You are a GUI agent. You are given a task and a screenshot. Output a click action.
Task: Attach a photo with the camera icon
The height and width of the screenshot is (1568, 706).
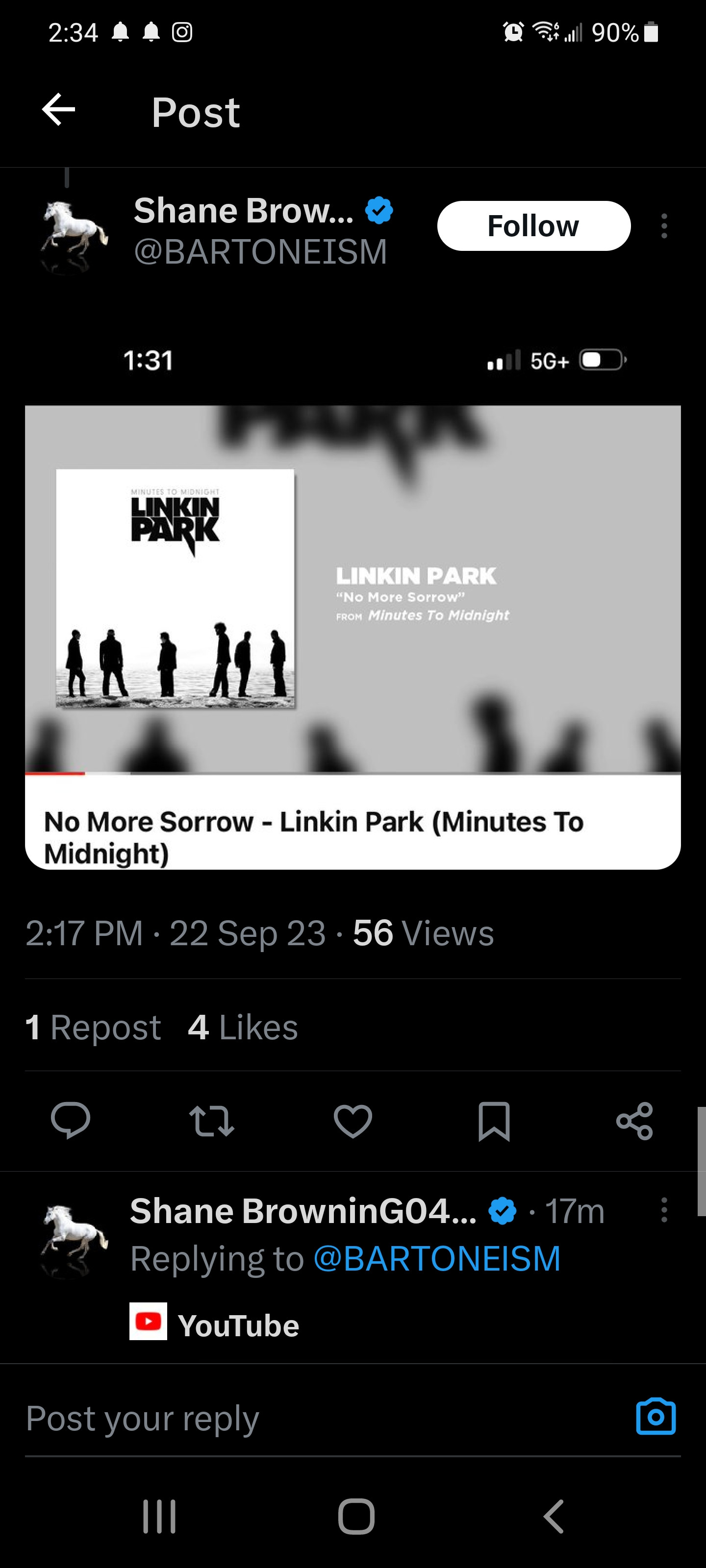click(x=656, y=1417)
